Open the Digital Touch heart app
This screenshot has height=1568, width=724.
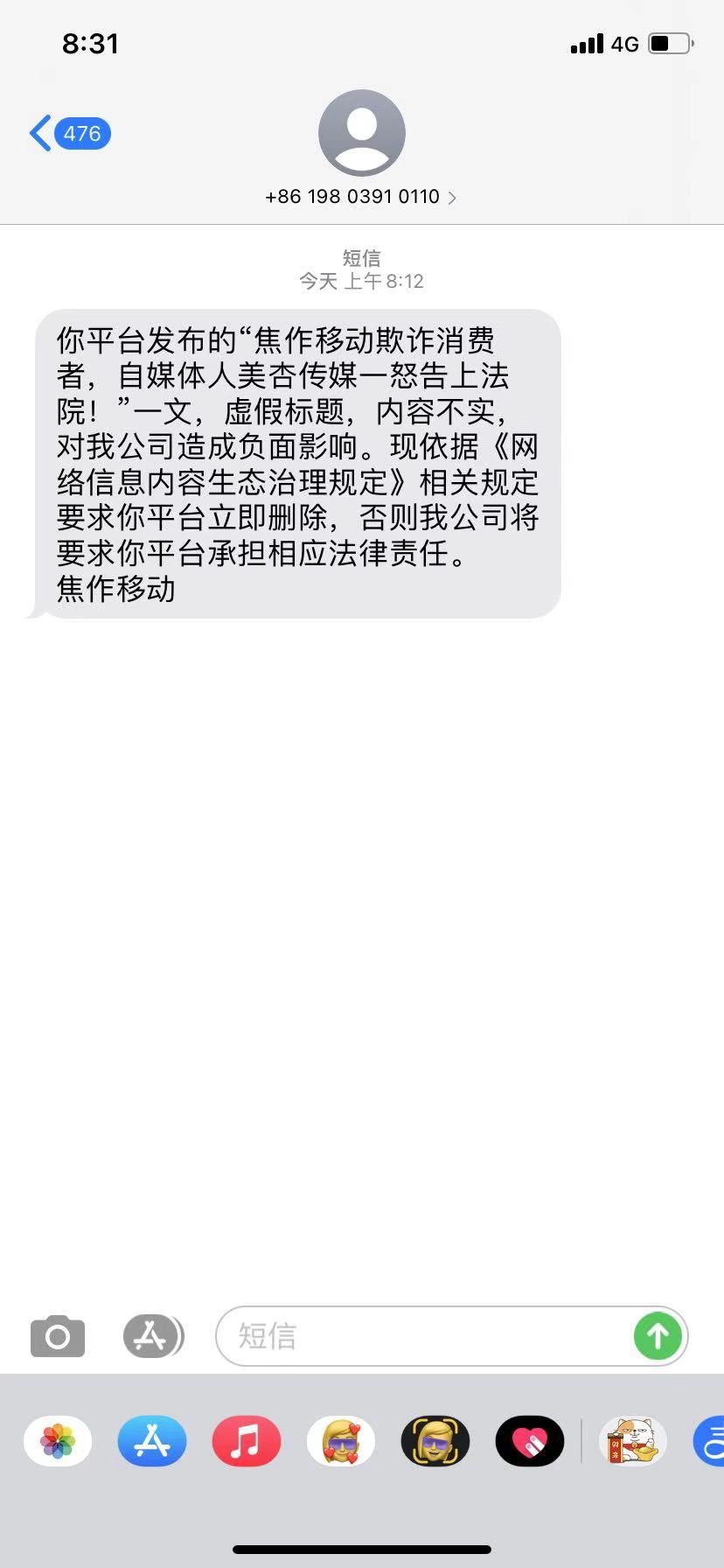[x=530, y=1441]
